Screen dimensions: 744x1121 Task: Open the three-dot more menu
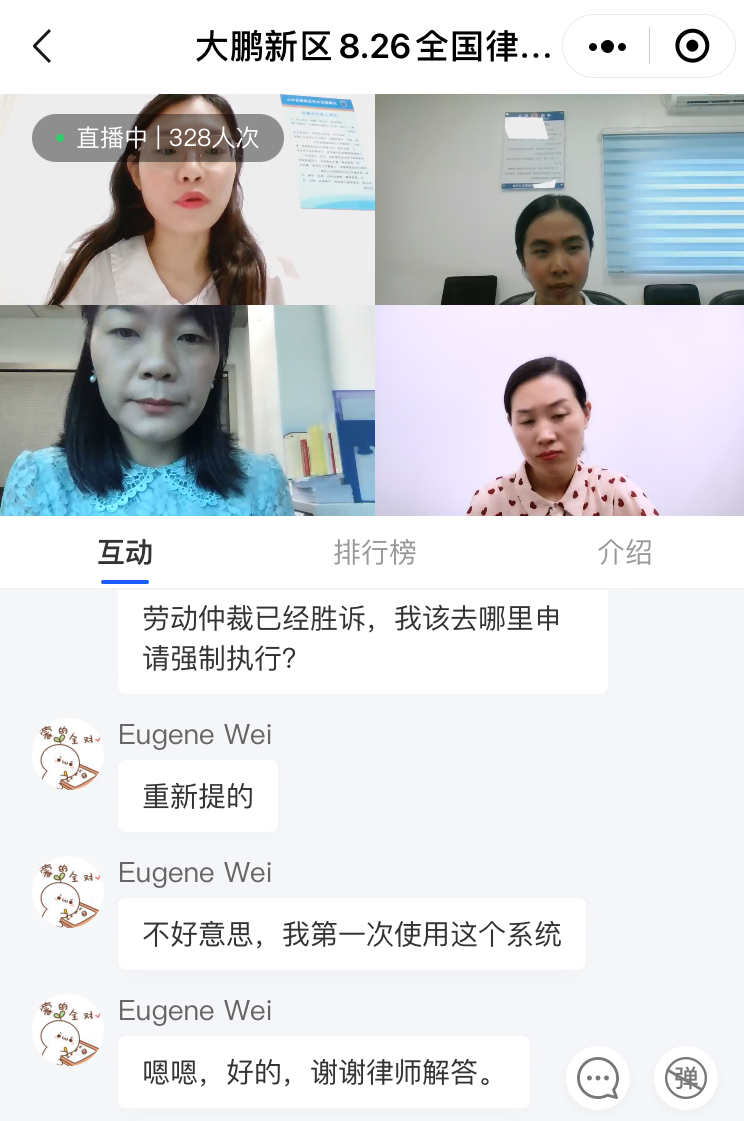[607, 46]
